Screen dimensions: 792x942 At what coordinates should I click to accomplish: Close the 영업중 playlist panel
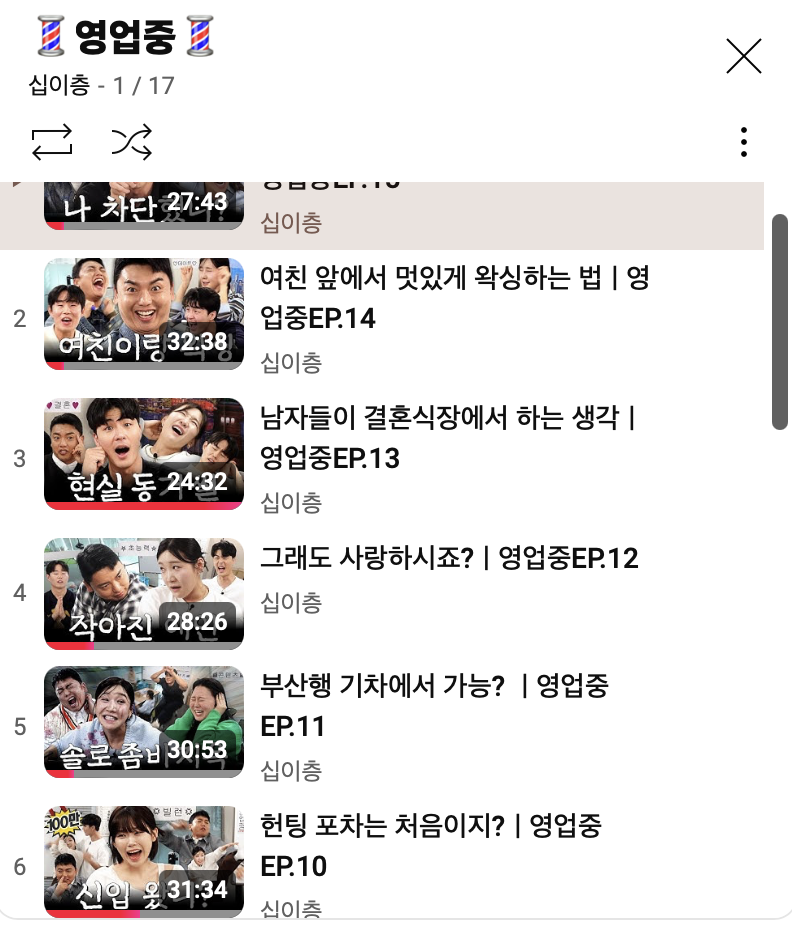[743, 57]
